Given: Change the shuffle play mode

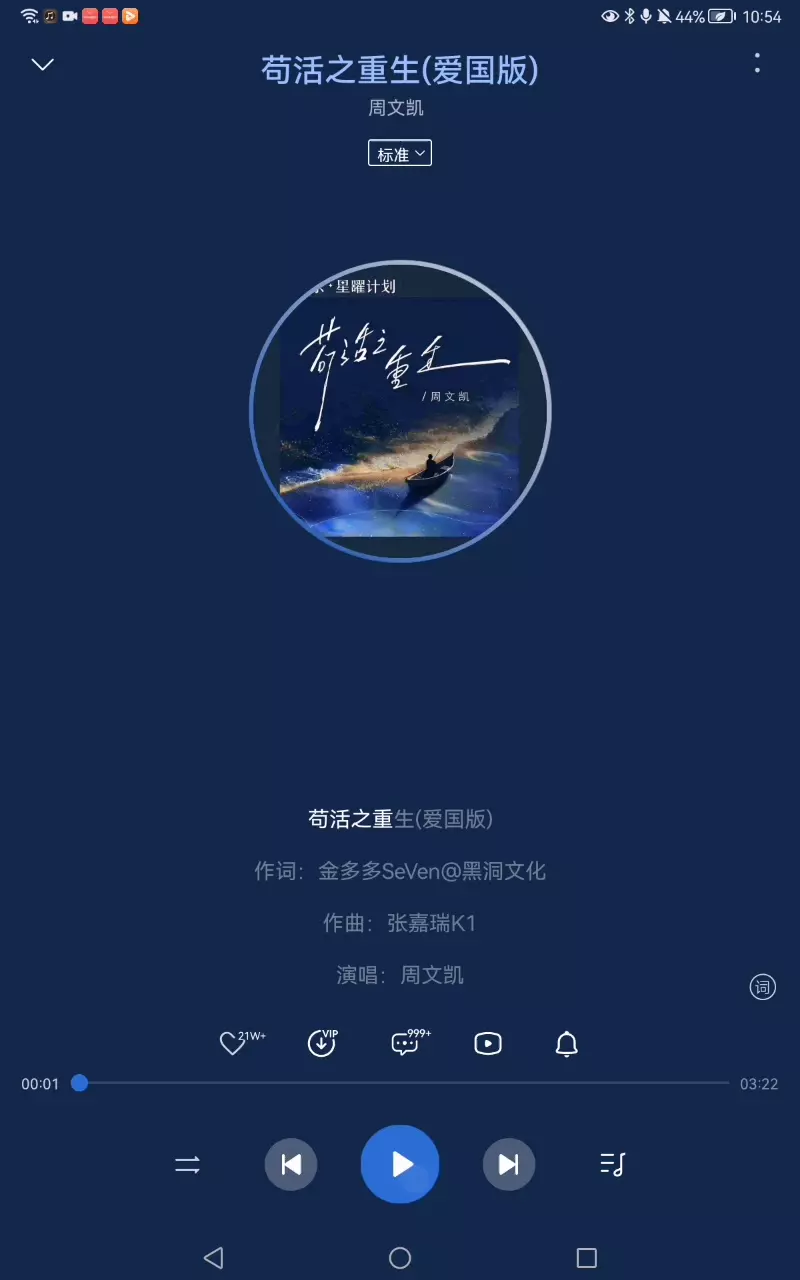Looking at the screenshot, I should pyautogui.click(x=188, y=1164).
